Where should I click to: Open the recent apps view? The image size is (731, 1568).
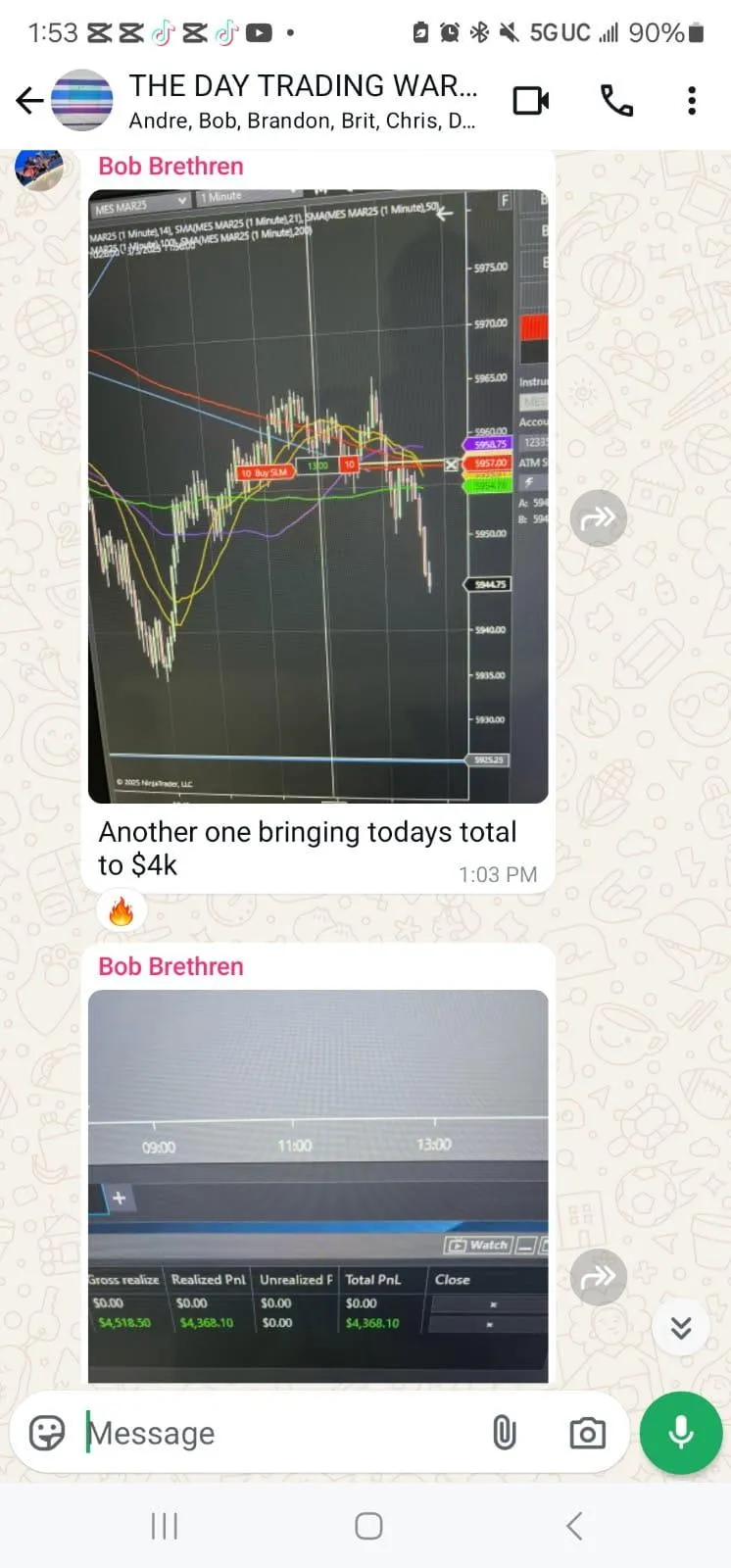pos(164,1526)
